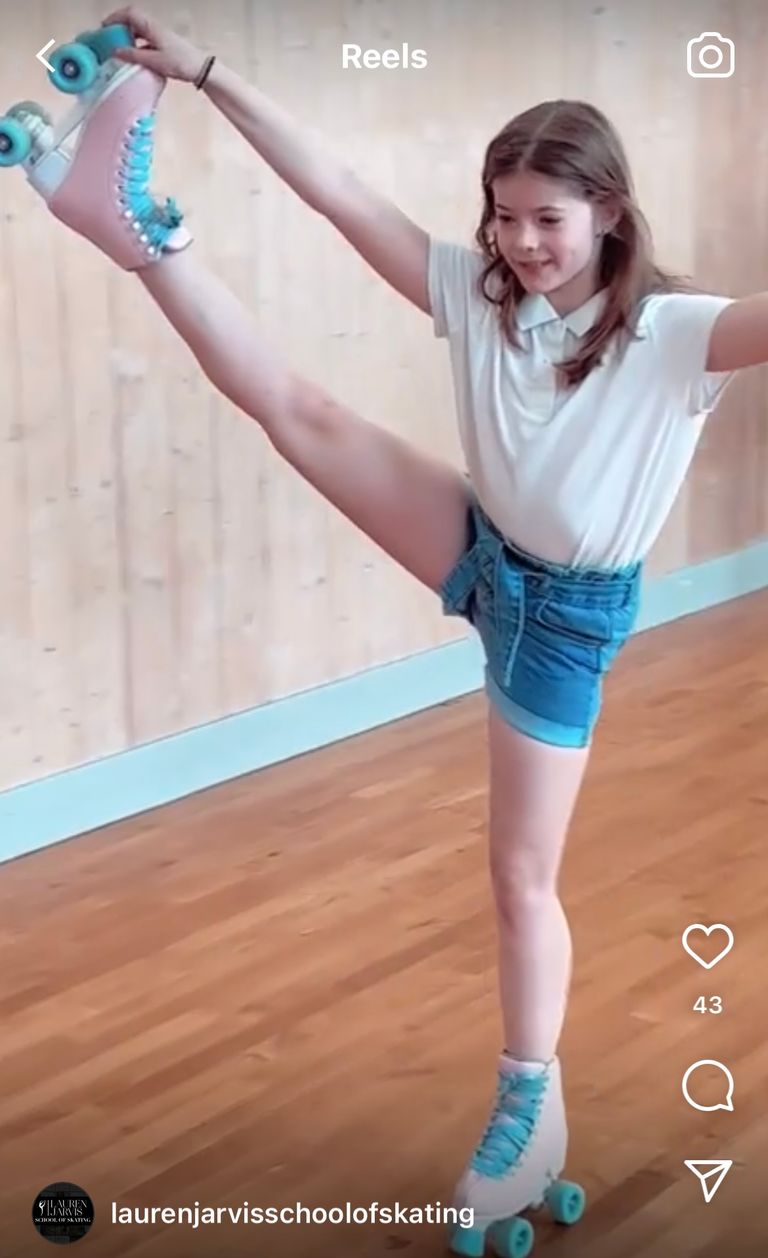Image resolution: width=768 pixels, height=1258 pixels.
Task: Tap the laurenjarvisschoolofskating username
Action: 292,1214
